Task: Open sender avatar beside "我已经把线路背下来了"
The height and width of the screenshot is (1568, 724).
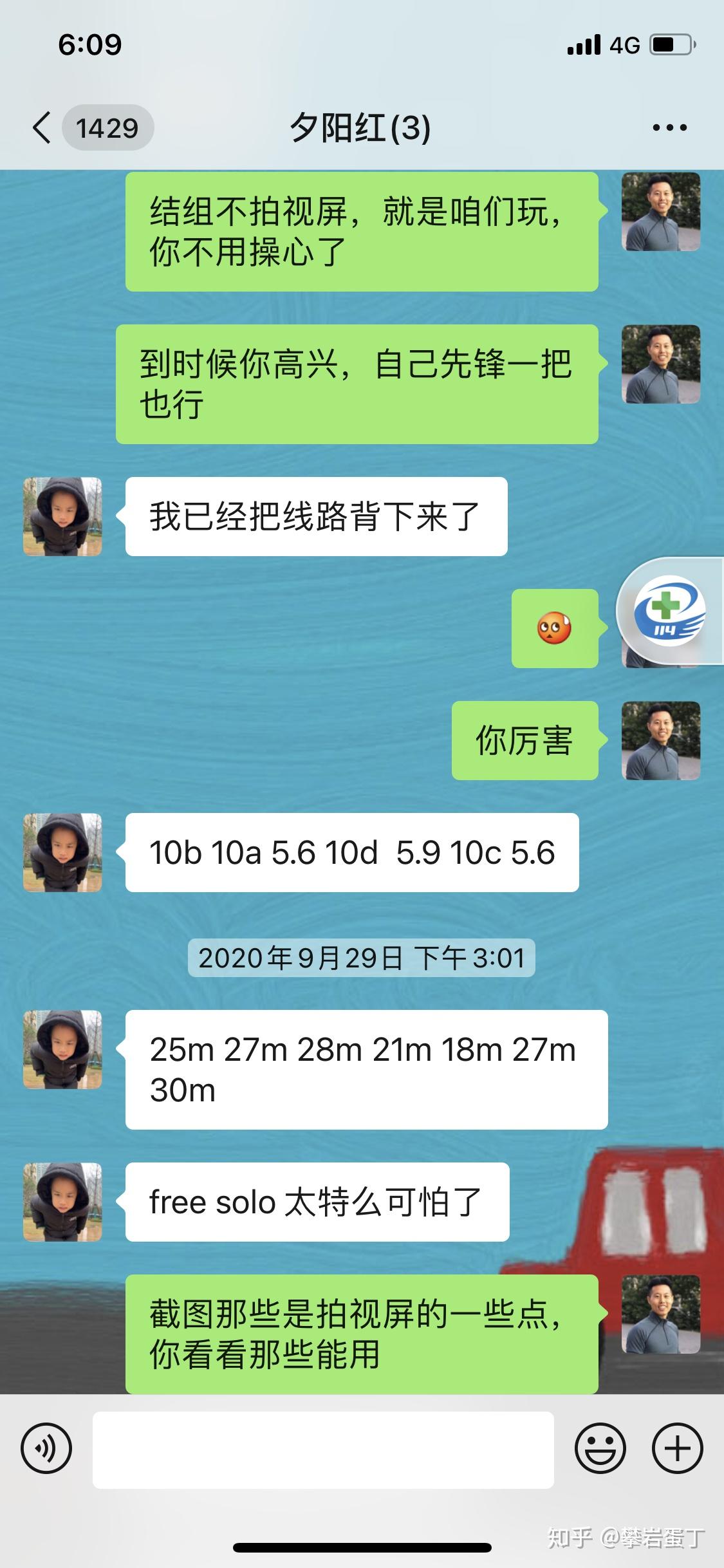Action: click(x=62, y=516)
